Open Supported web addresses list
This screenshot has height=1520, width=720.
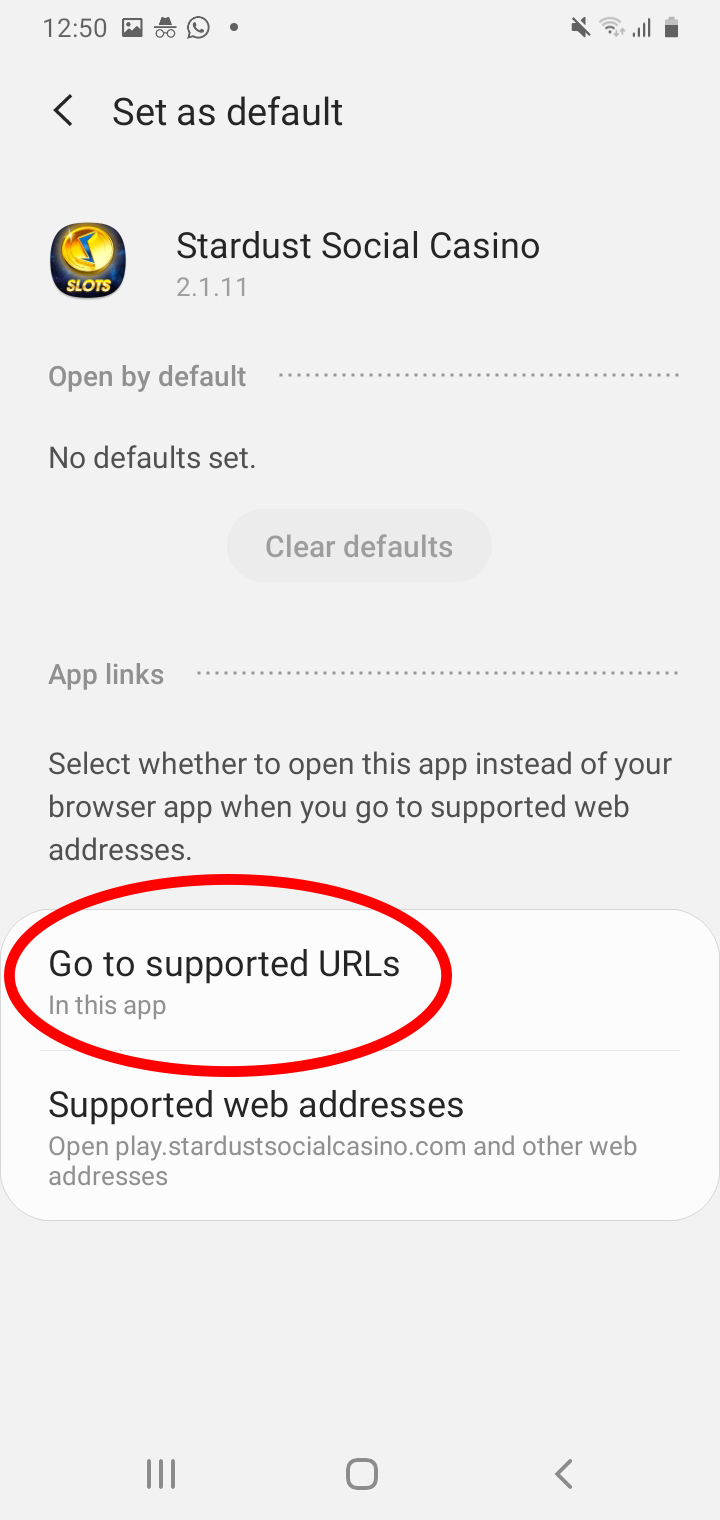coord(360,1136)
